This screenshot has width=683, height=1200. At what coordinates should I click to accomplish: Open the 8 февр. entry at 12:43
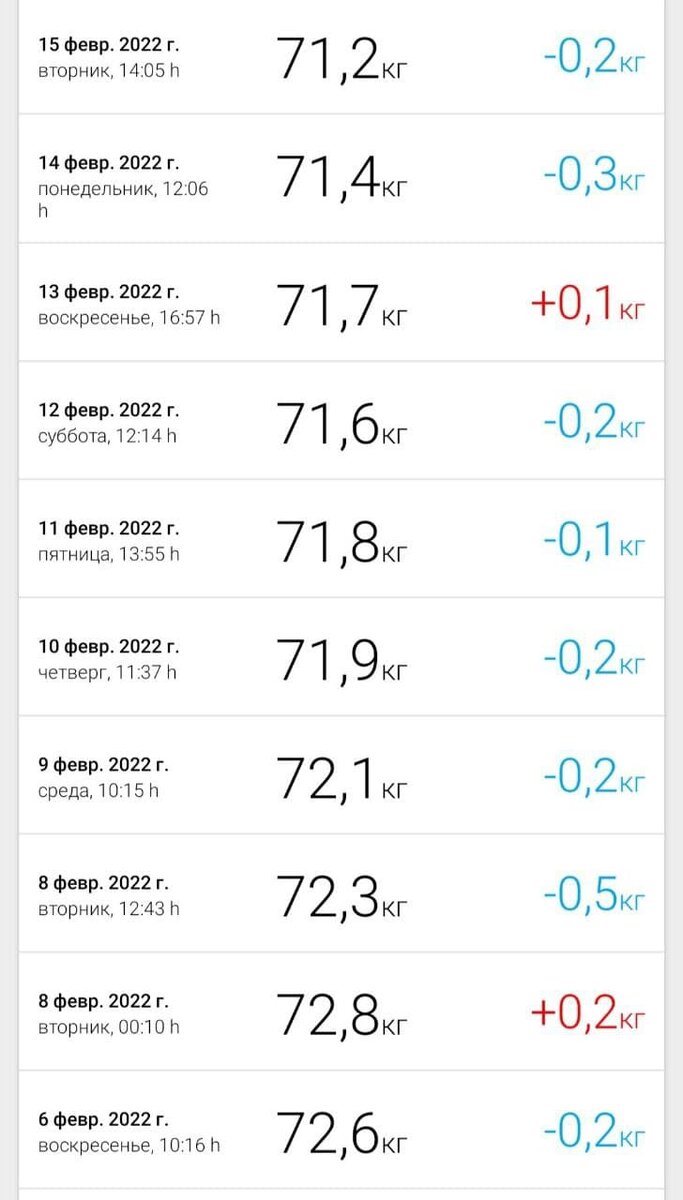[341, 893]
